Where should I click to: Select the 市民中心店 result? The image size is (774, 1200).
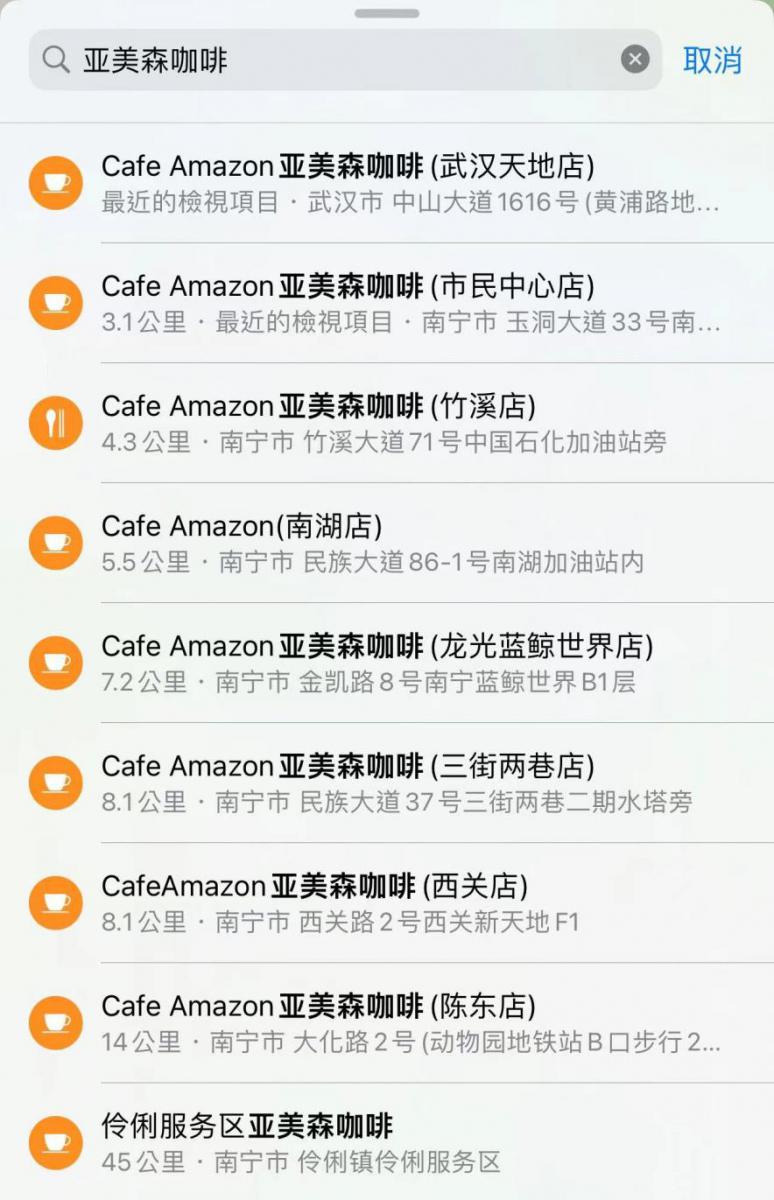click(x=400, y=303)
